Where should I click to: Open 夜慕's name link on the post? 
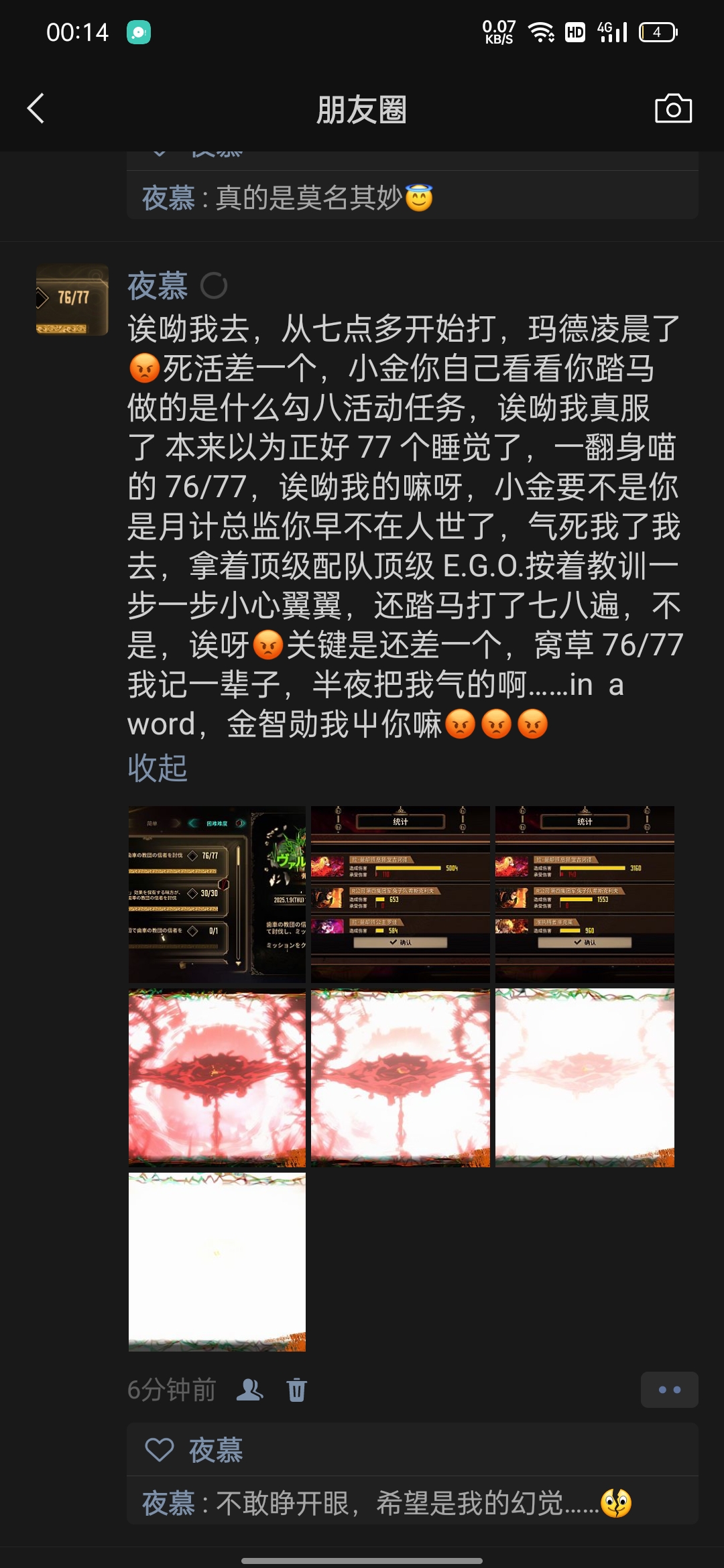point(158,286)
